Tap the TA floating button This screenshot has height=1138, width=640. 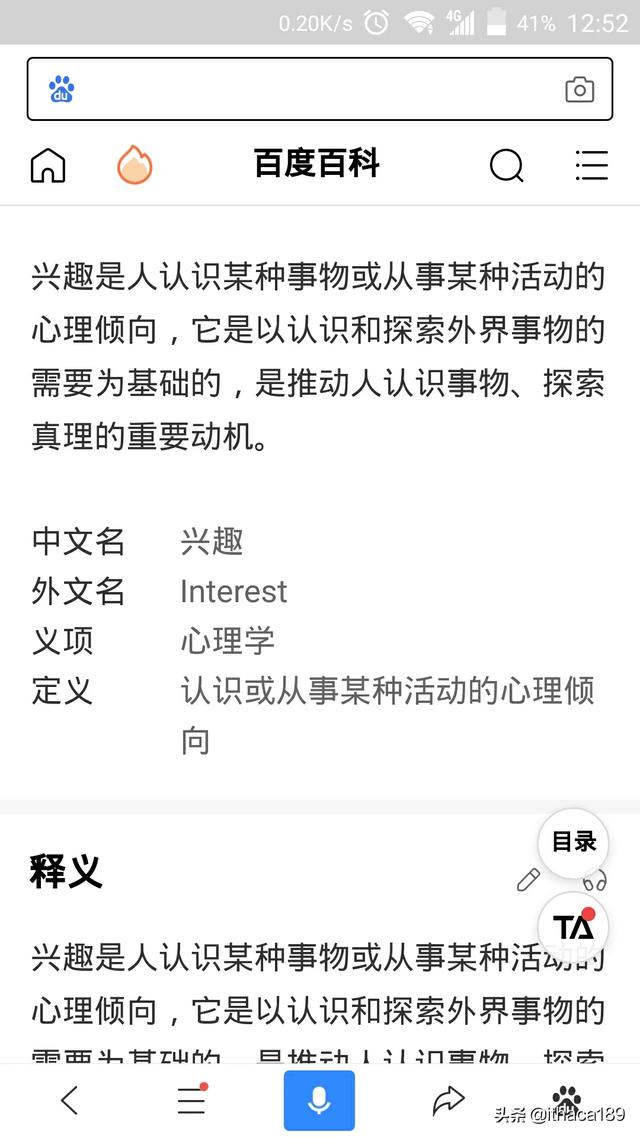(574, 926)
